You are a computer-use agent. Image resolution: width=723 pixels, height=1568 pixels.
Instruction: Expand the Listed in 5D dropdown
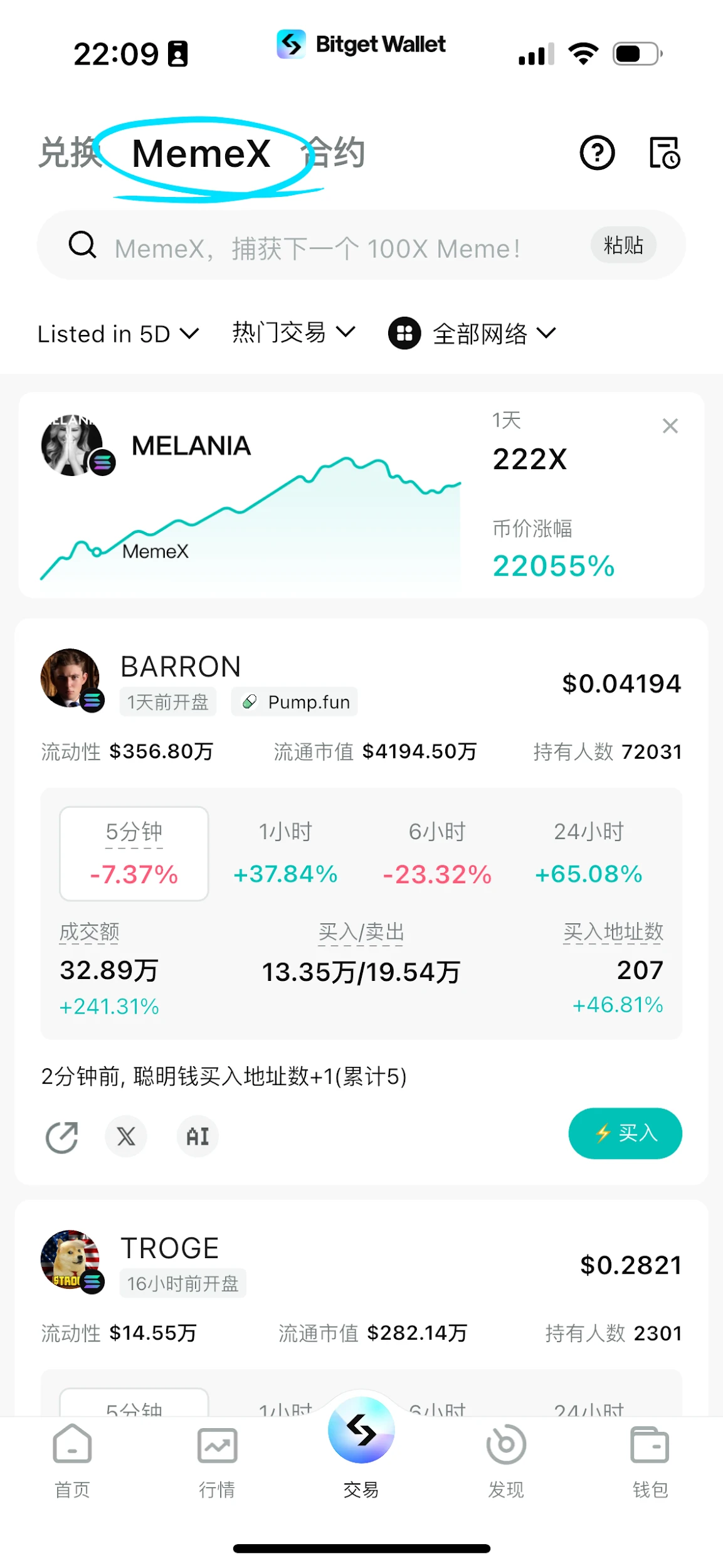(118, 334)
